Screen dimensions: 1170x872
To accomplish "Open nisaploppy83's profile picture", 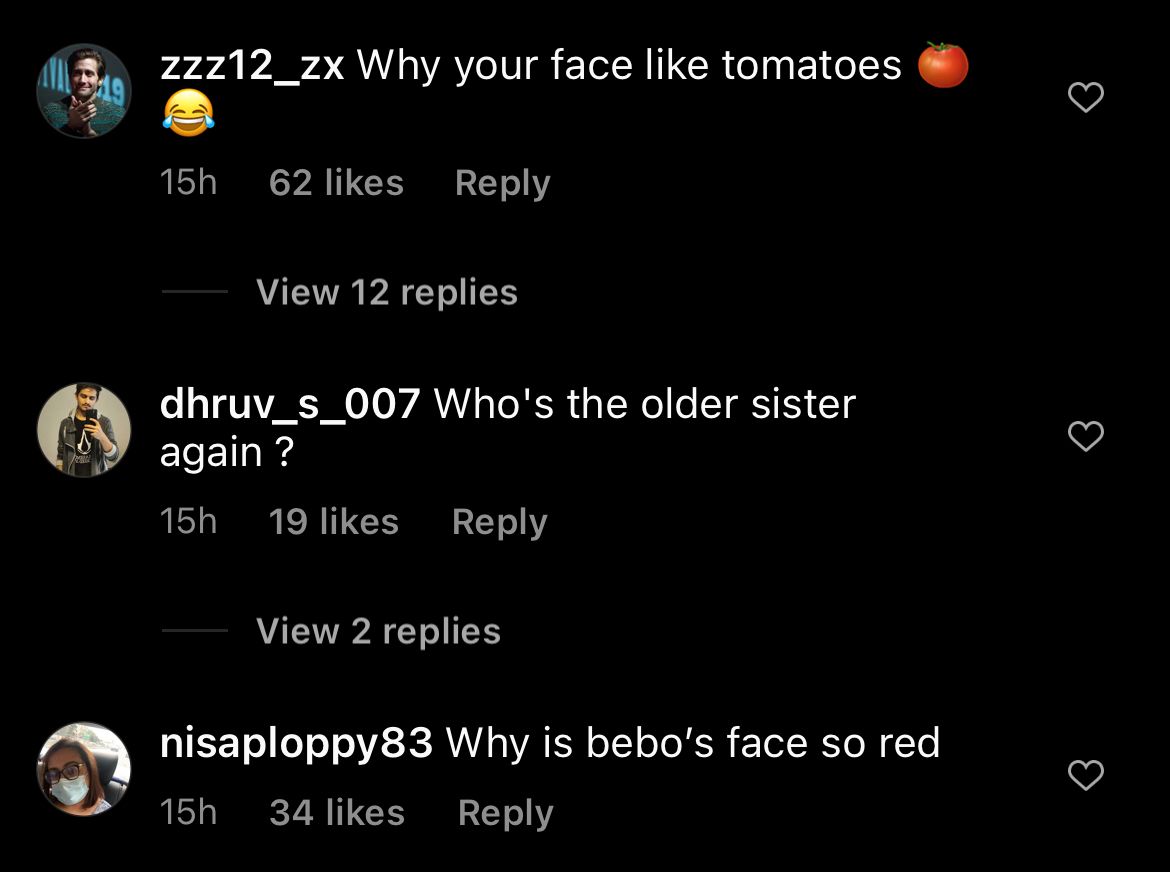I will (84, 769).
